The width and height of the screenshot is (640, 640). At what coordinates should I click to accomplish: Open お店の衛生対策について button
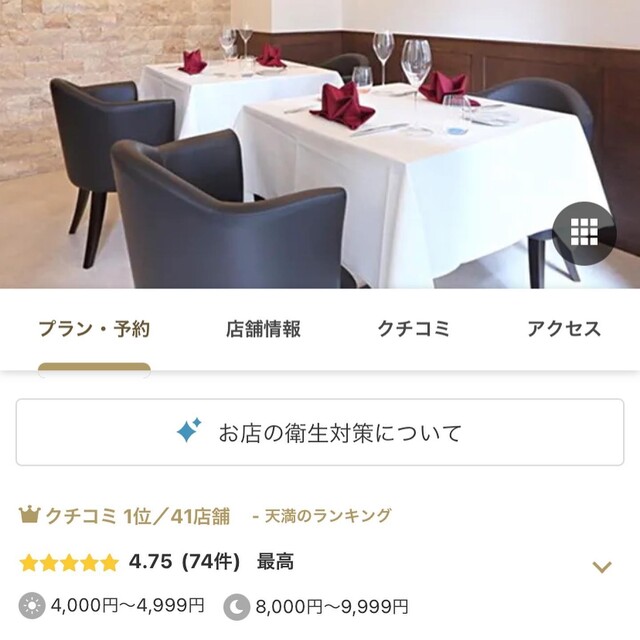pyautogui.click(x=320, y=433)
